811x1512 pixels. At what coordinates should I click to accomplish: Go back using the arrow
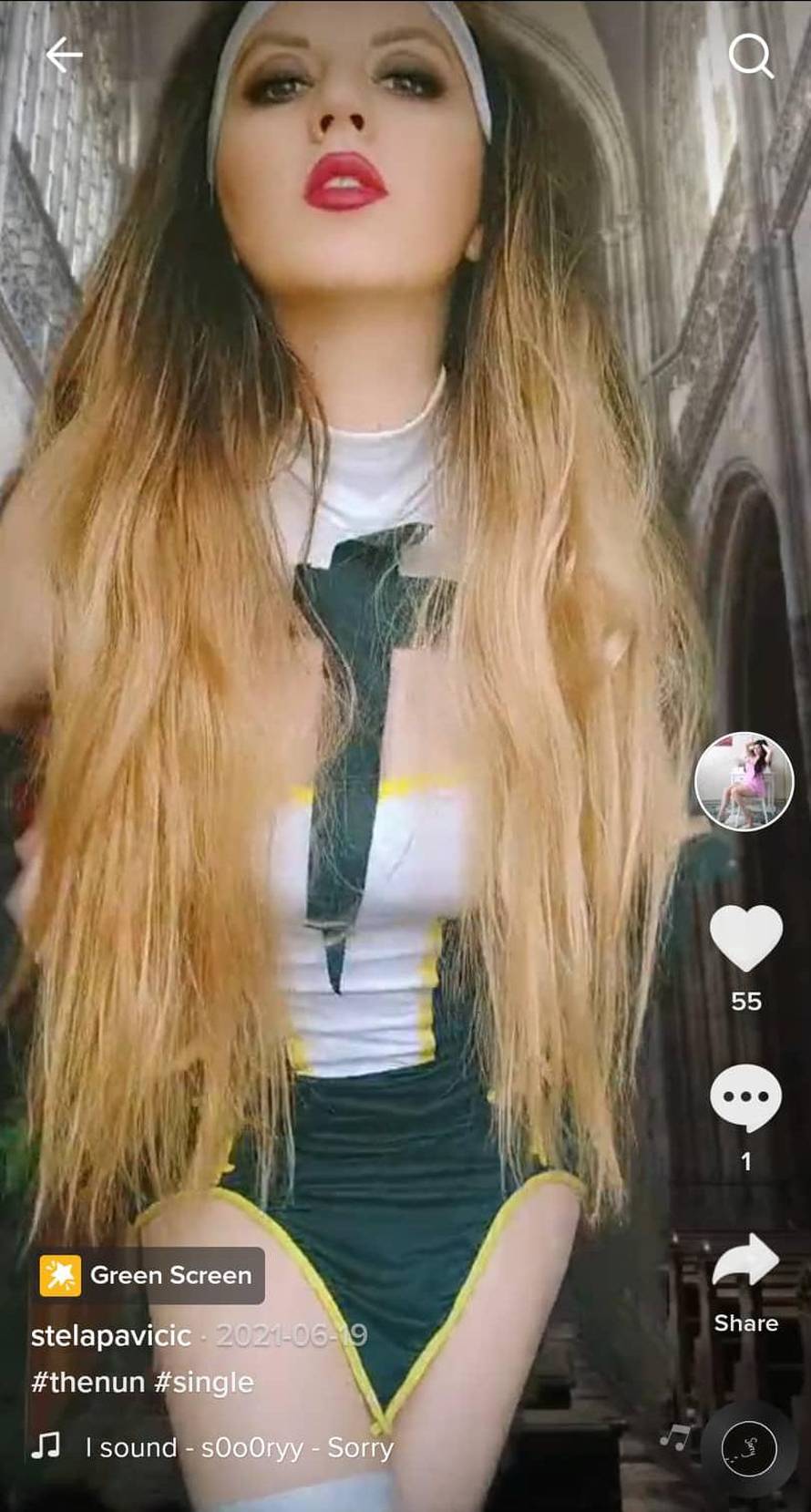coord(64,55)
